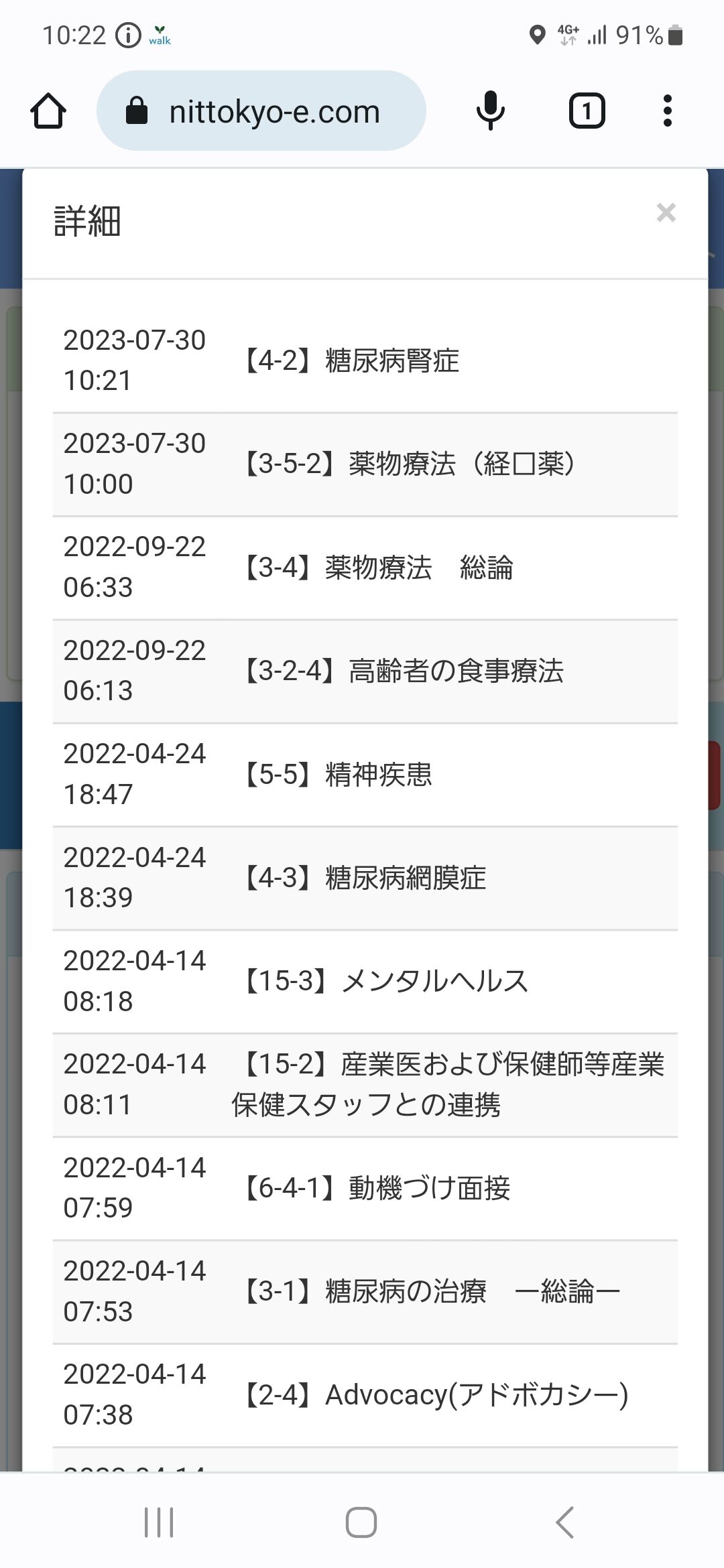The height and width of the screenshot is (1568, 724).
Task: Start voice search with the microphone
Action: click(x=490, y=111)
